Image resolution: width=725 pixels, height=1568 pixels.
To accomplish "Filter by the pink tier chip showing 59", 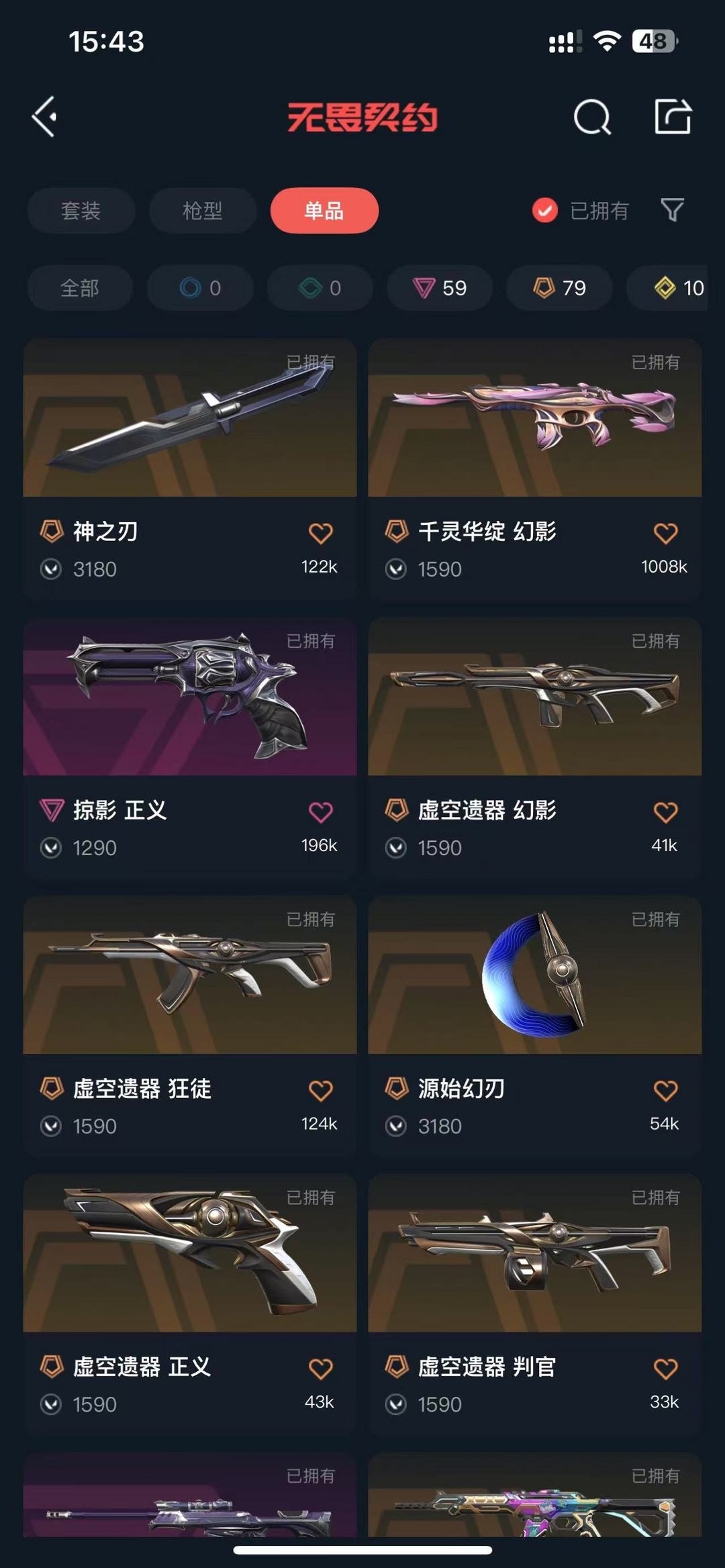I will [x=440, y=288].
